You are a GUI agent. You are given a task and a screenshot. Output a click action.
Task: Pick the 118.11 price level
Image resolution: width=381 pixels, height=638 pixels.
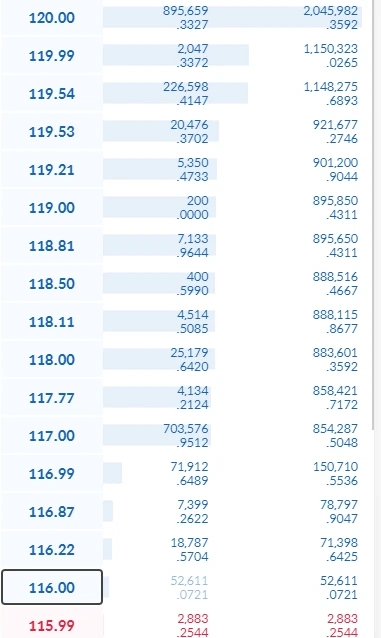click(52, 321)
